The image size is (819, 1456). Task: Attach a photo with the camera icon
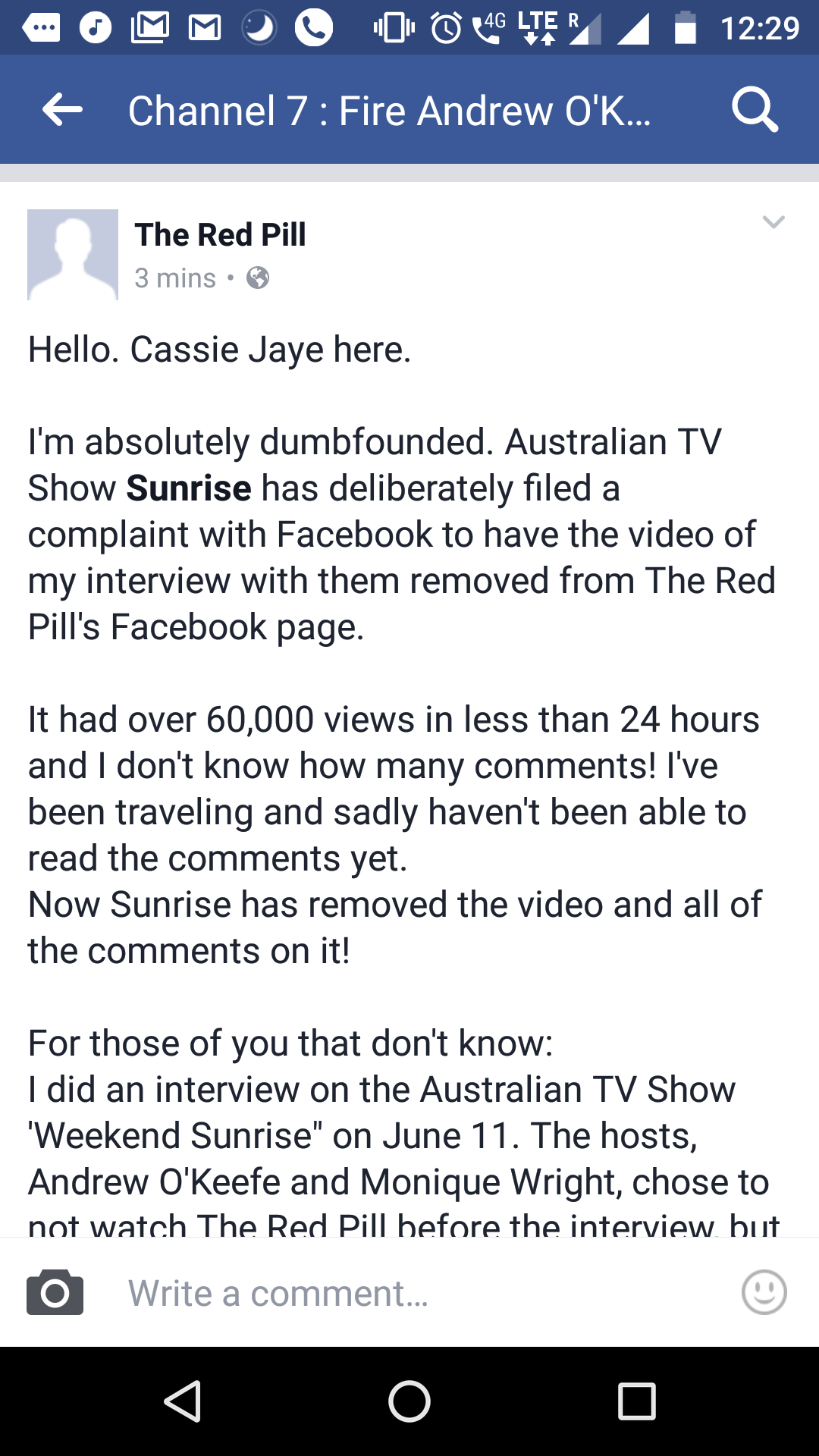tap(55, 1292)
